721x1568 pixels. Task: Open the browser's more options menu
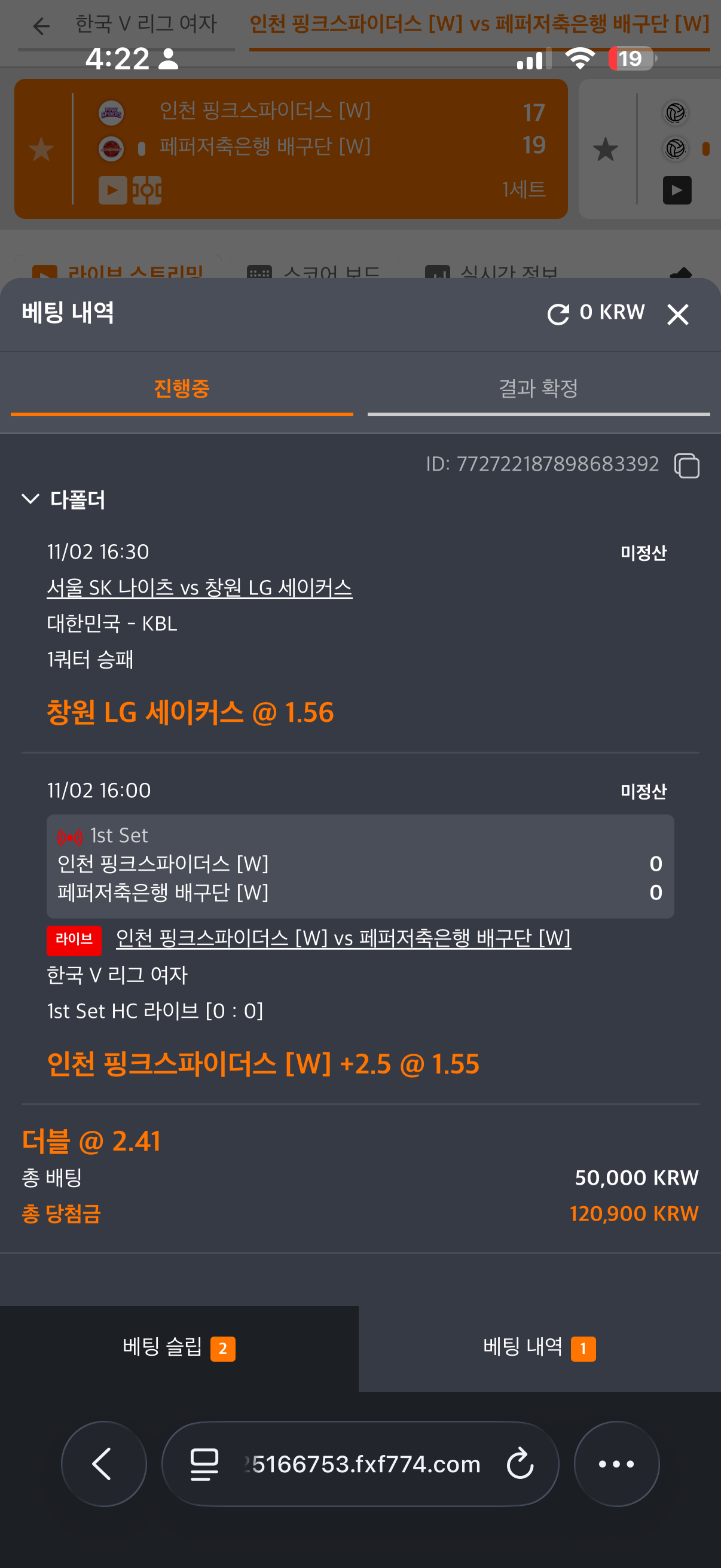tap(616, 1463)
